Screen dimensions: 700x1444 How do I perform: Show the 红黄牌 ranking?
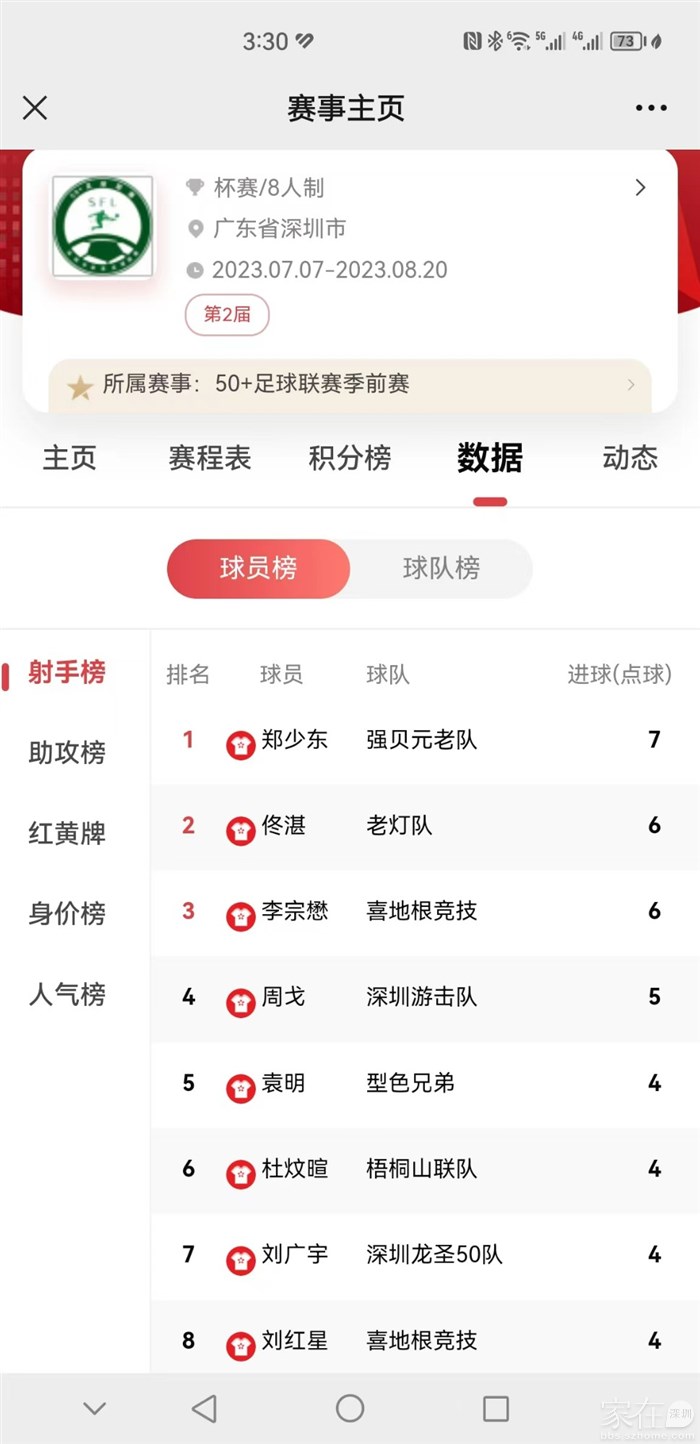point(67,833)
